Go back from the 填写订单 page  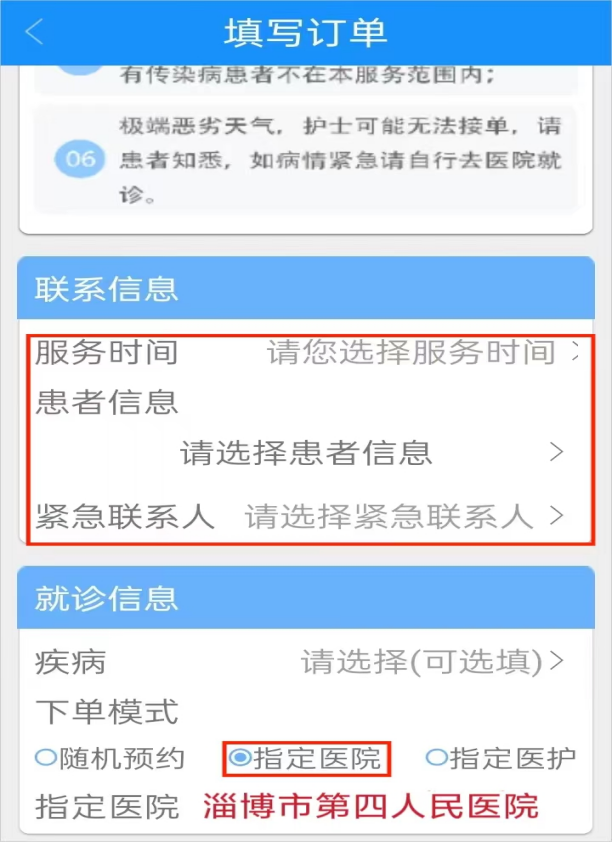point(35,32)
